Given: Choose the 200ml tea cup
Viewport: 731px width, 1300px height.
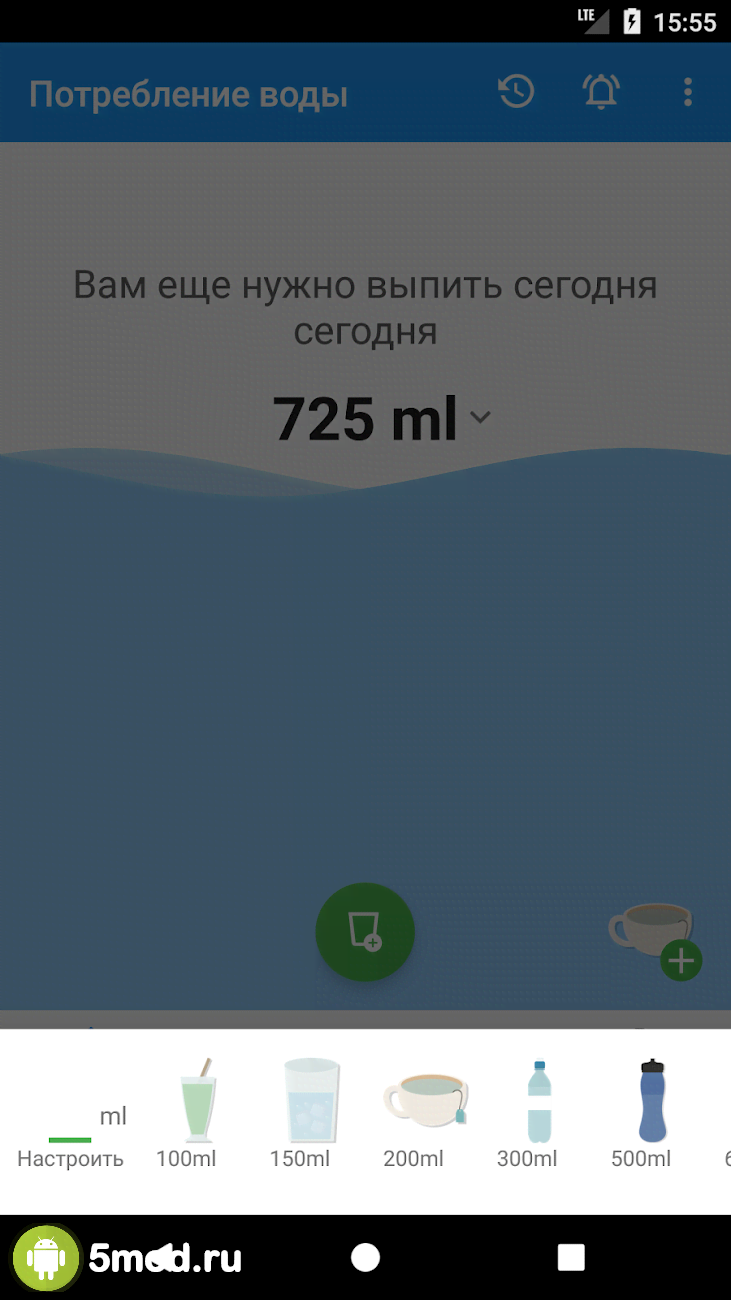Looking at the screenshot, I should coord(425,1105).
